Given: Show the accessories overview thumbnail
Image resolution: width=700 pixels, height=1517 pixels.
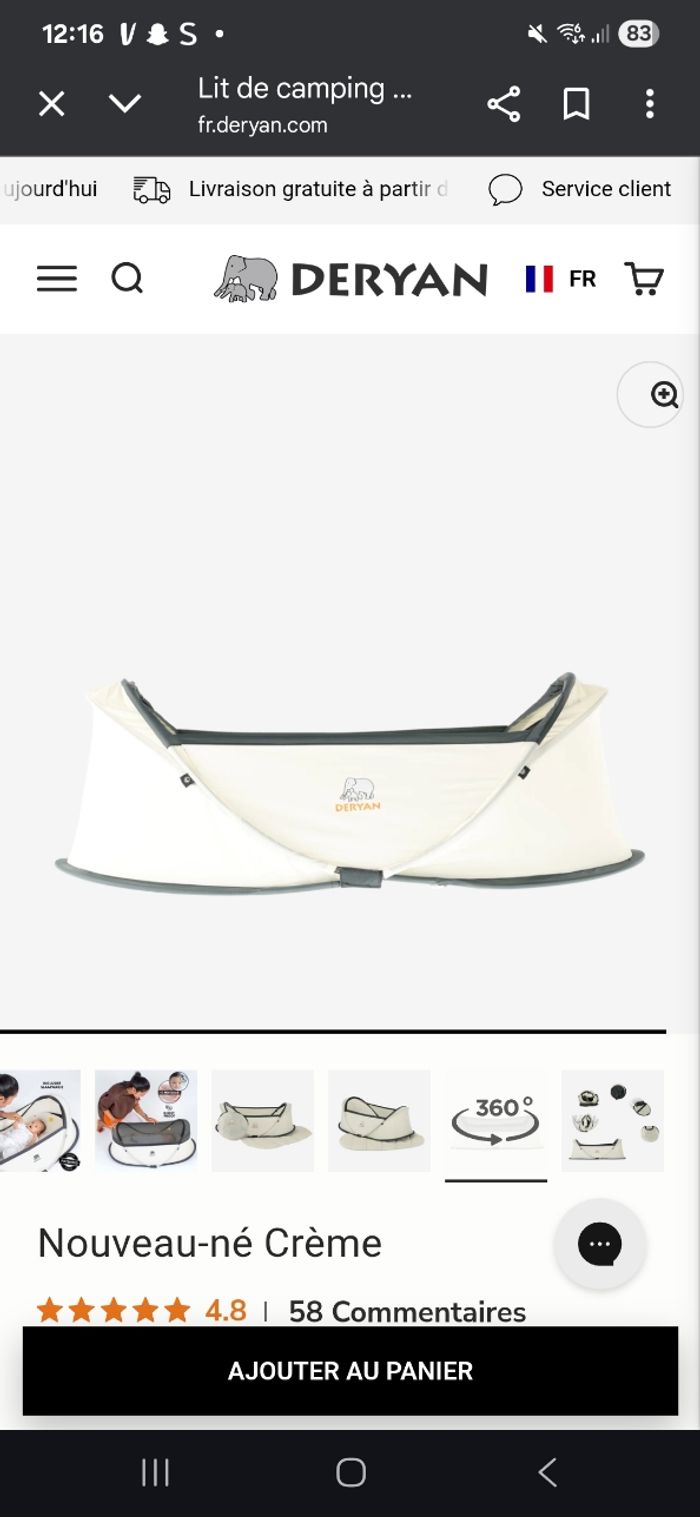Looking at the screenshot, I should click(x=612, y=1120).
